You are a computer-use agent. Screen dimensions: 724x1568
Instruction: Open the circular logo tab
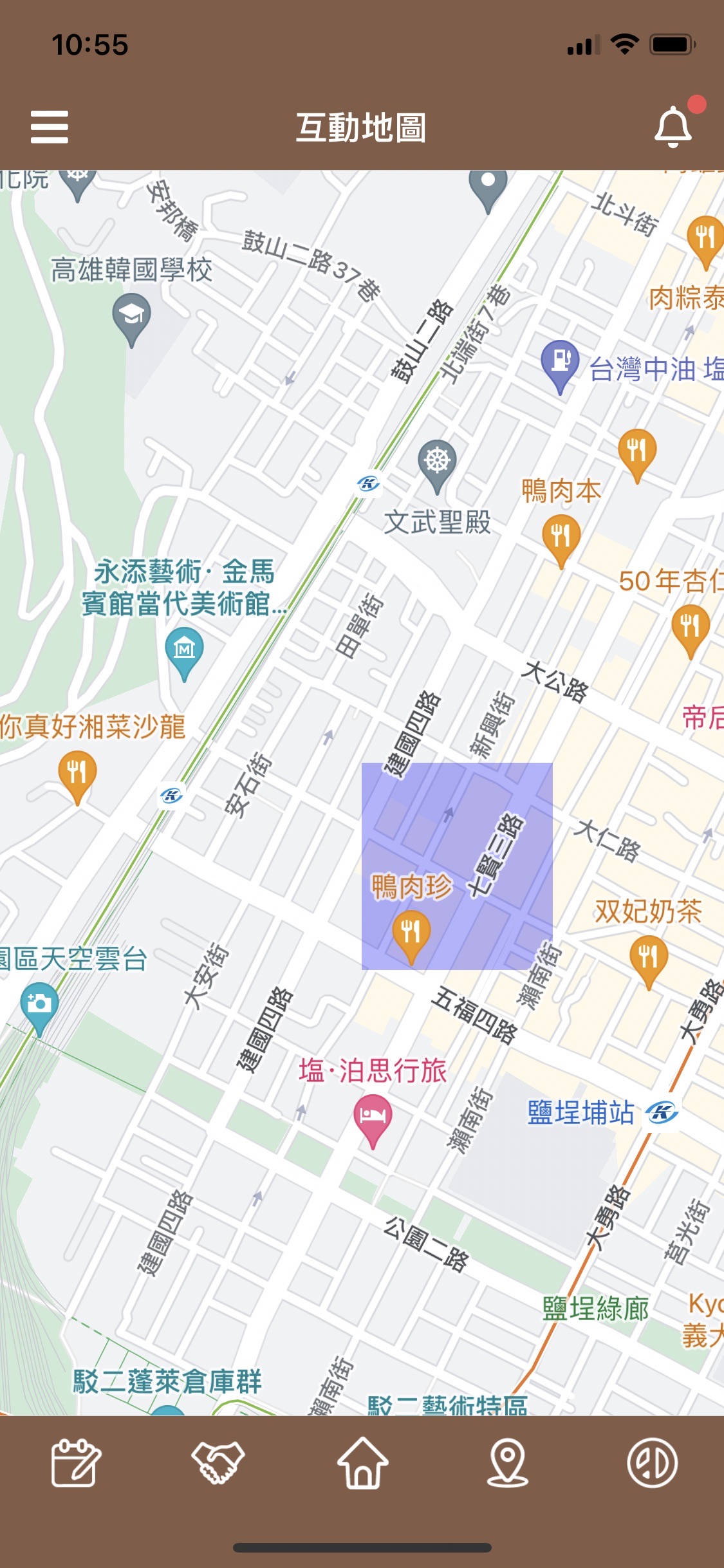click(x=652, y=1463)
